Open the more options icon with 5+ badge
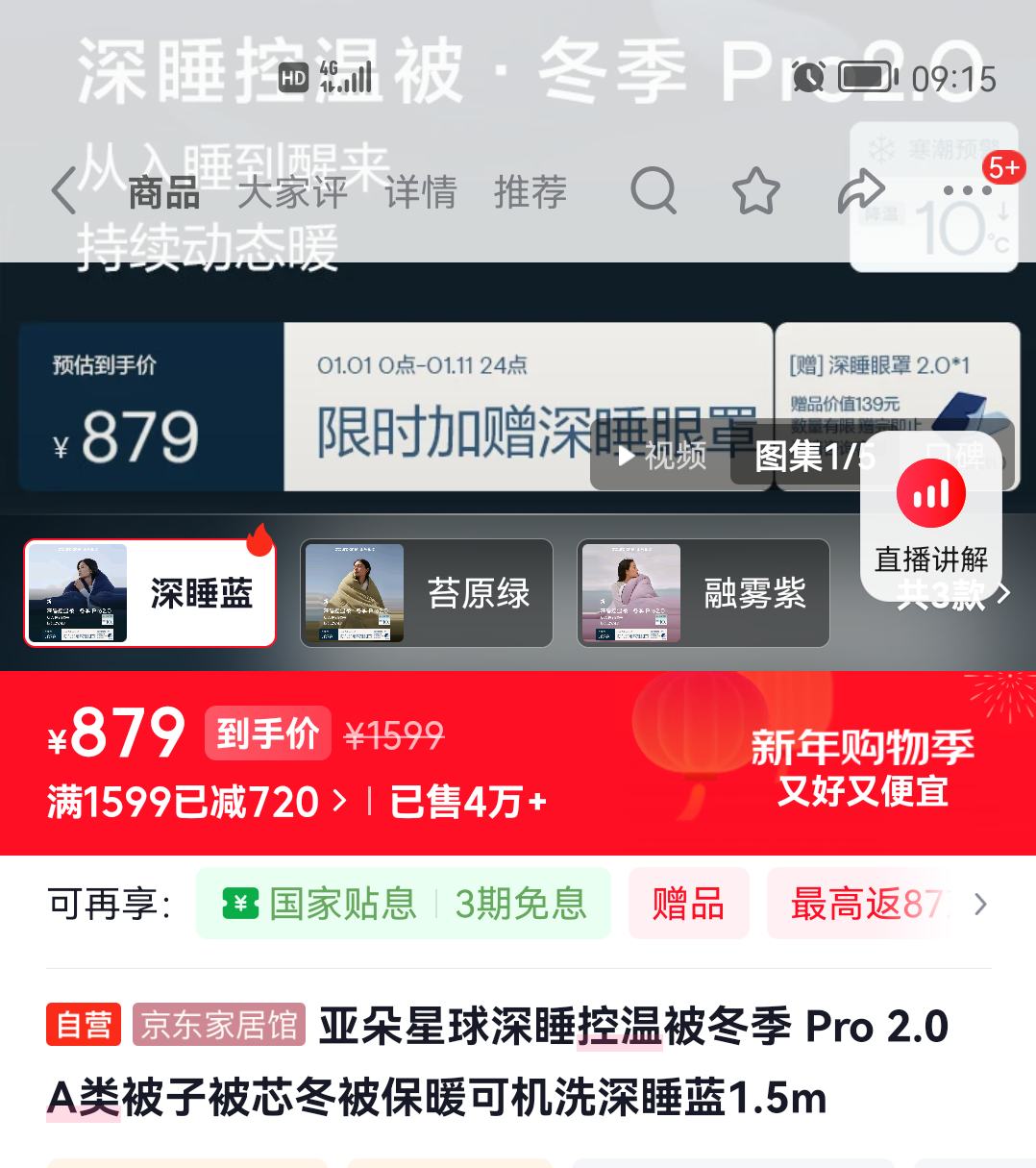 tap(966, 191)
